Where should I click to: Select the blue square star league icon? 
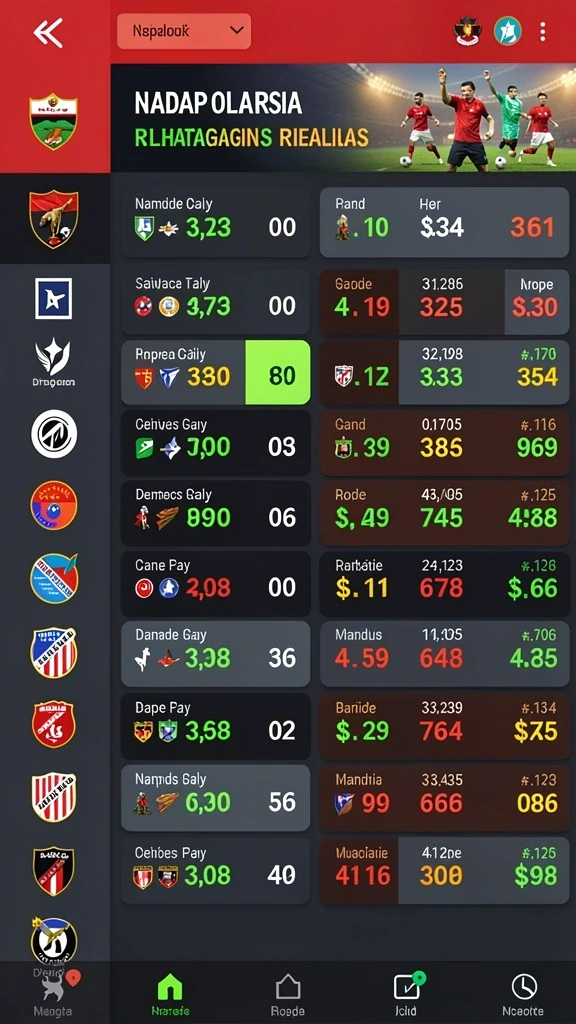click(x=54, y=298)
